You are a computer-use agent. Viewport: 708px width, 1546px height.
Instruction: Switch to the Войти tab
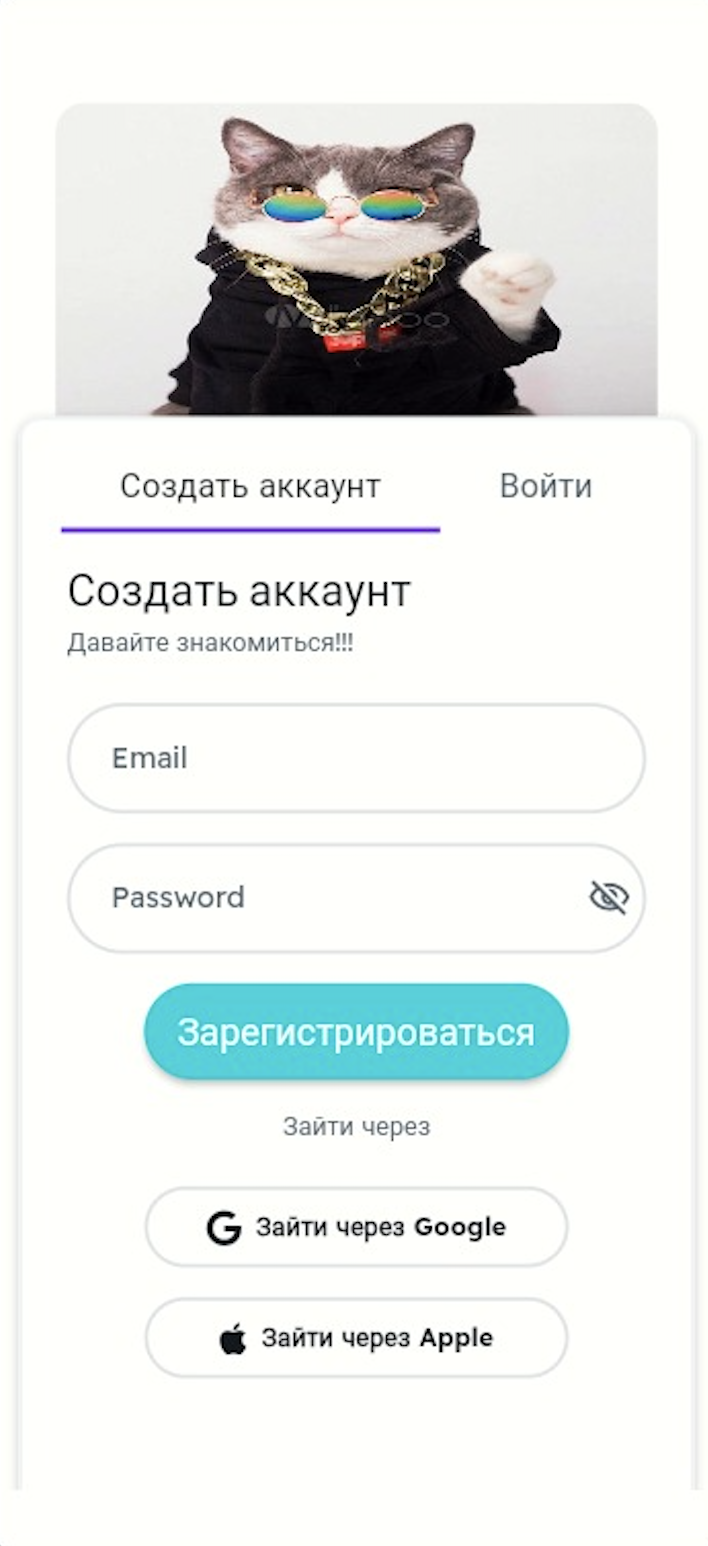click(545, 487)
